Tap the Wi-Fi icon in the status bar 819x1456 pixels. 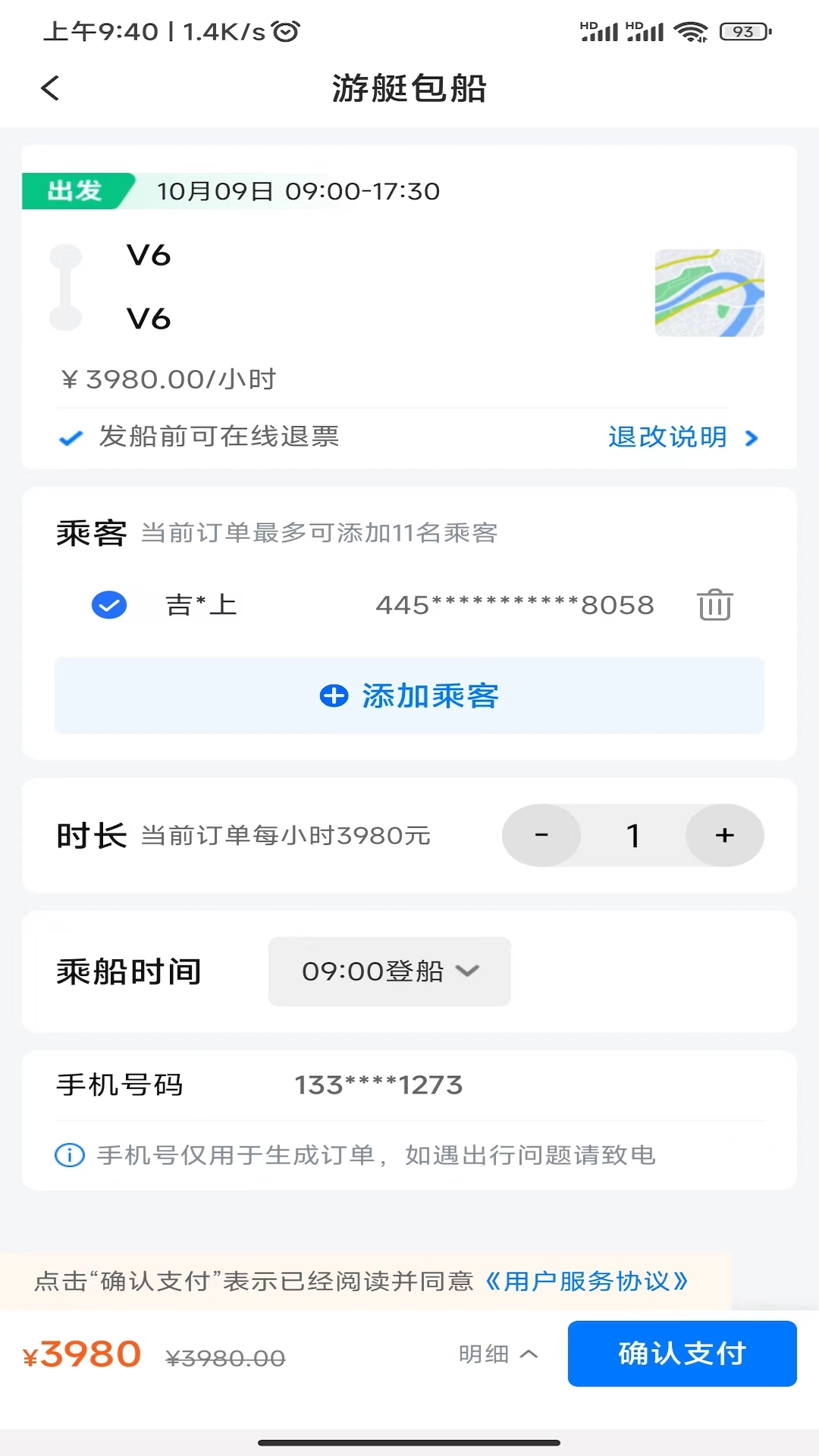tap(691, 32)
